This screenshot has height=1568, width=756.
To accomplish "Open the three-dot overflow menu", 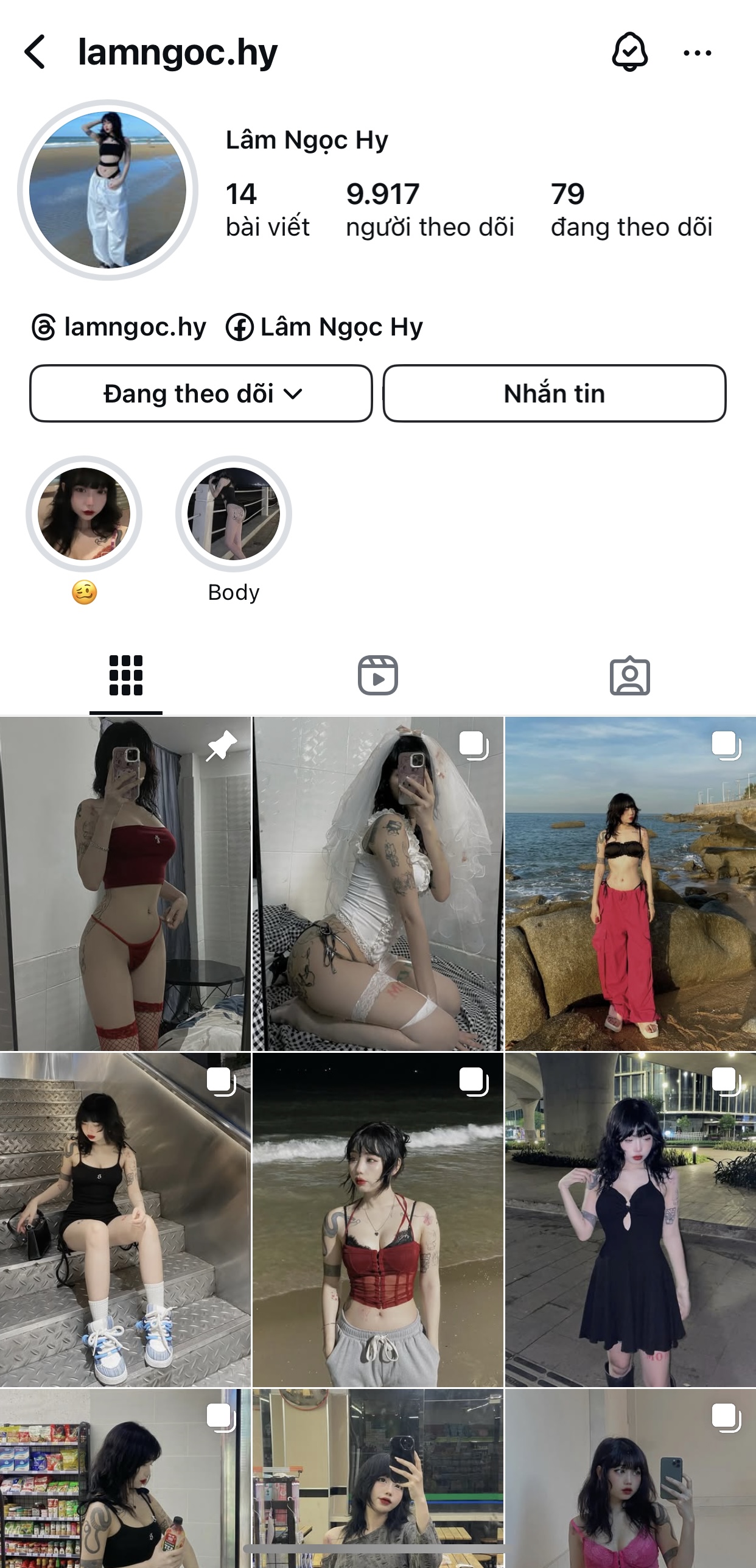I will click(x=698, y=53).
